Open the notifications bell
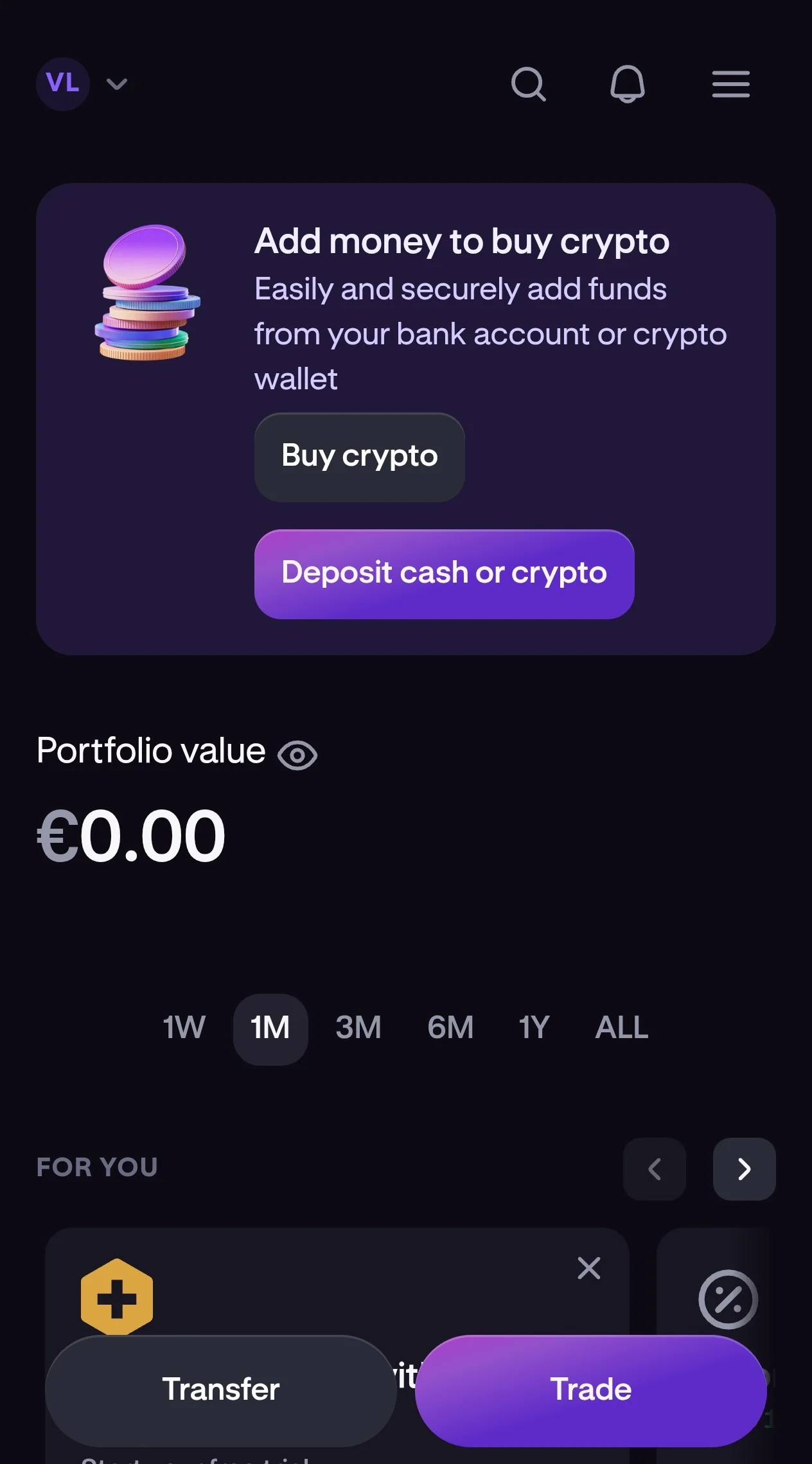 click(627, 84)
